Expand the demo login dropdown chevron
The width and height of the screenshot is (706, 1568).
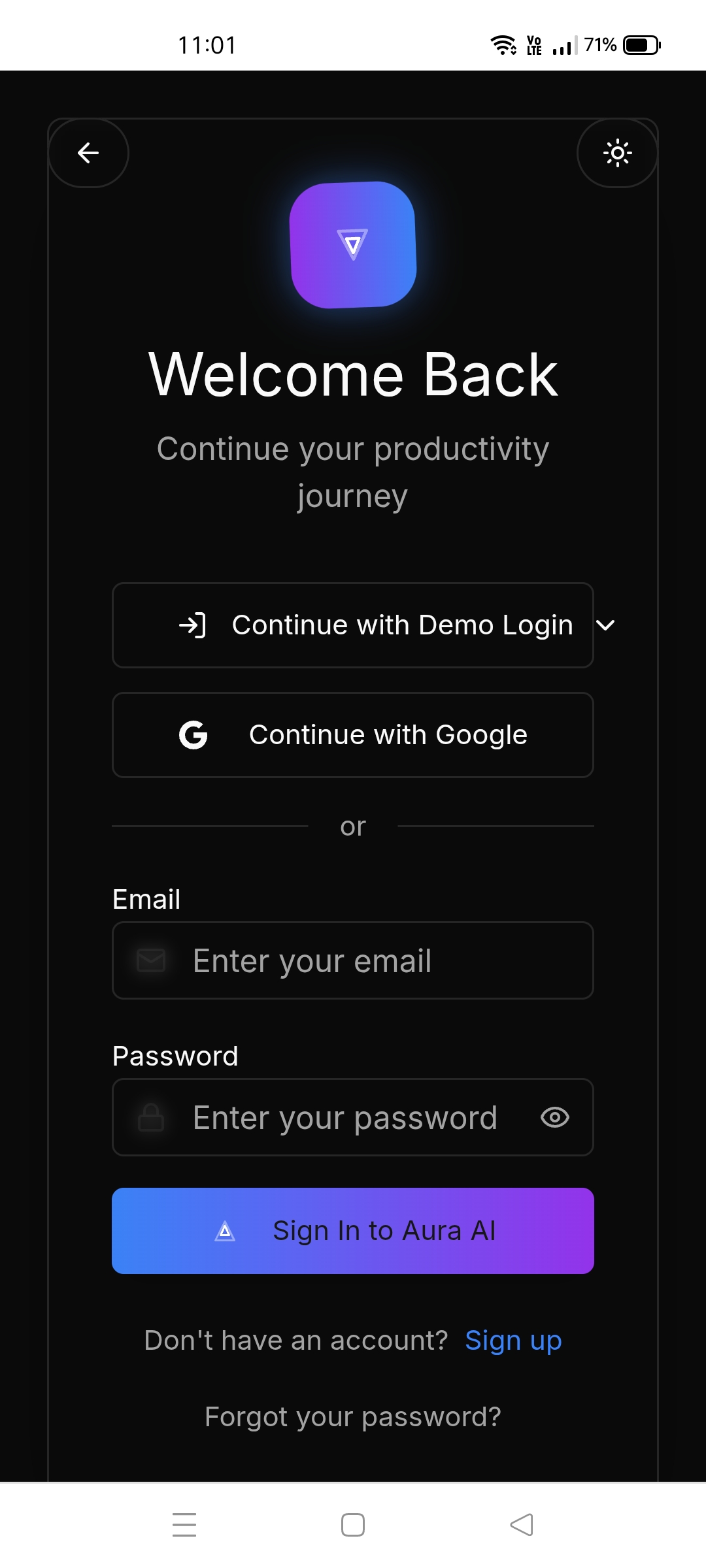(606, 625)
